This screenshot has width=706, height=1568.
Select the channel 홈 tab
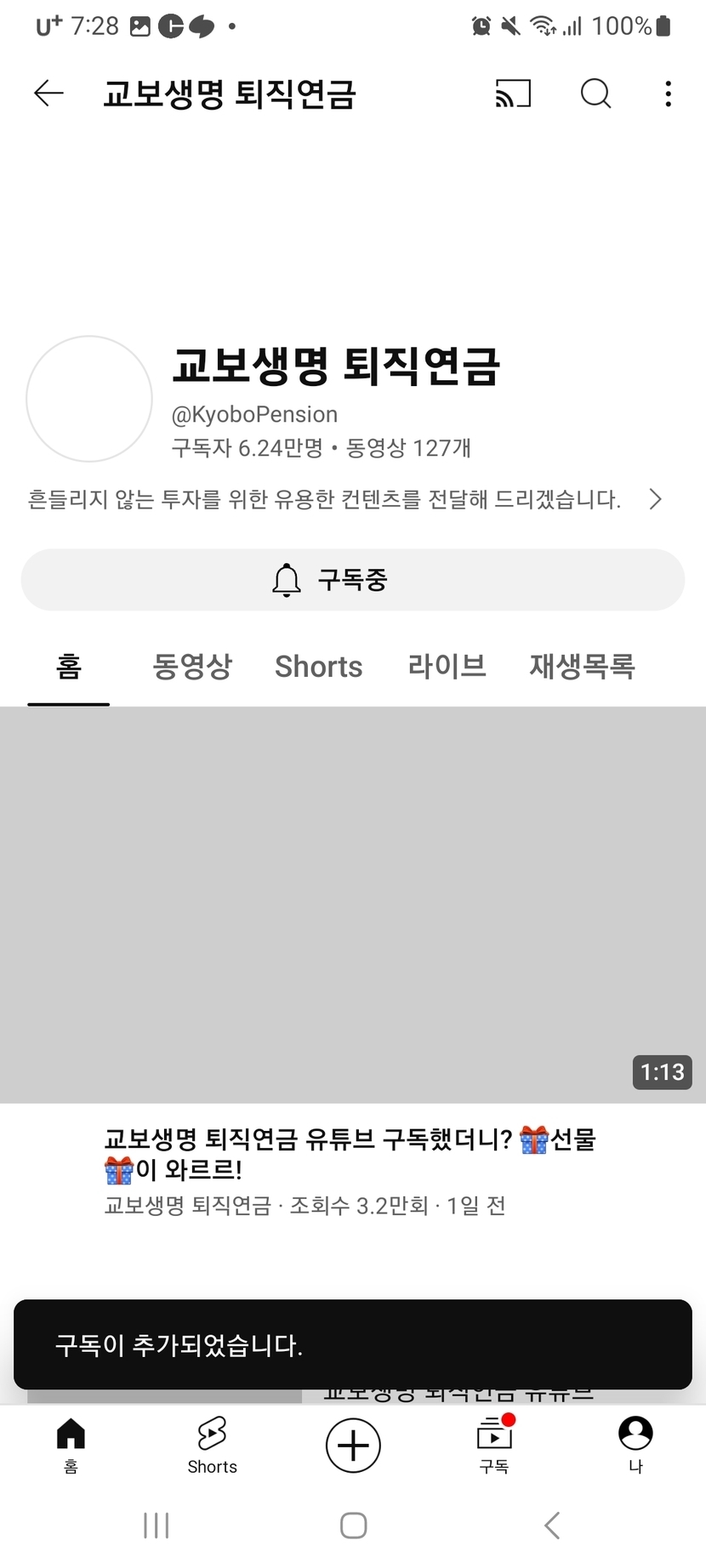click(x=69, y=667)
